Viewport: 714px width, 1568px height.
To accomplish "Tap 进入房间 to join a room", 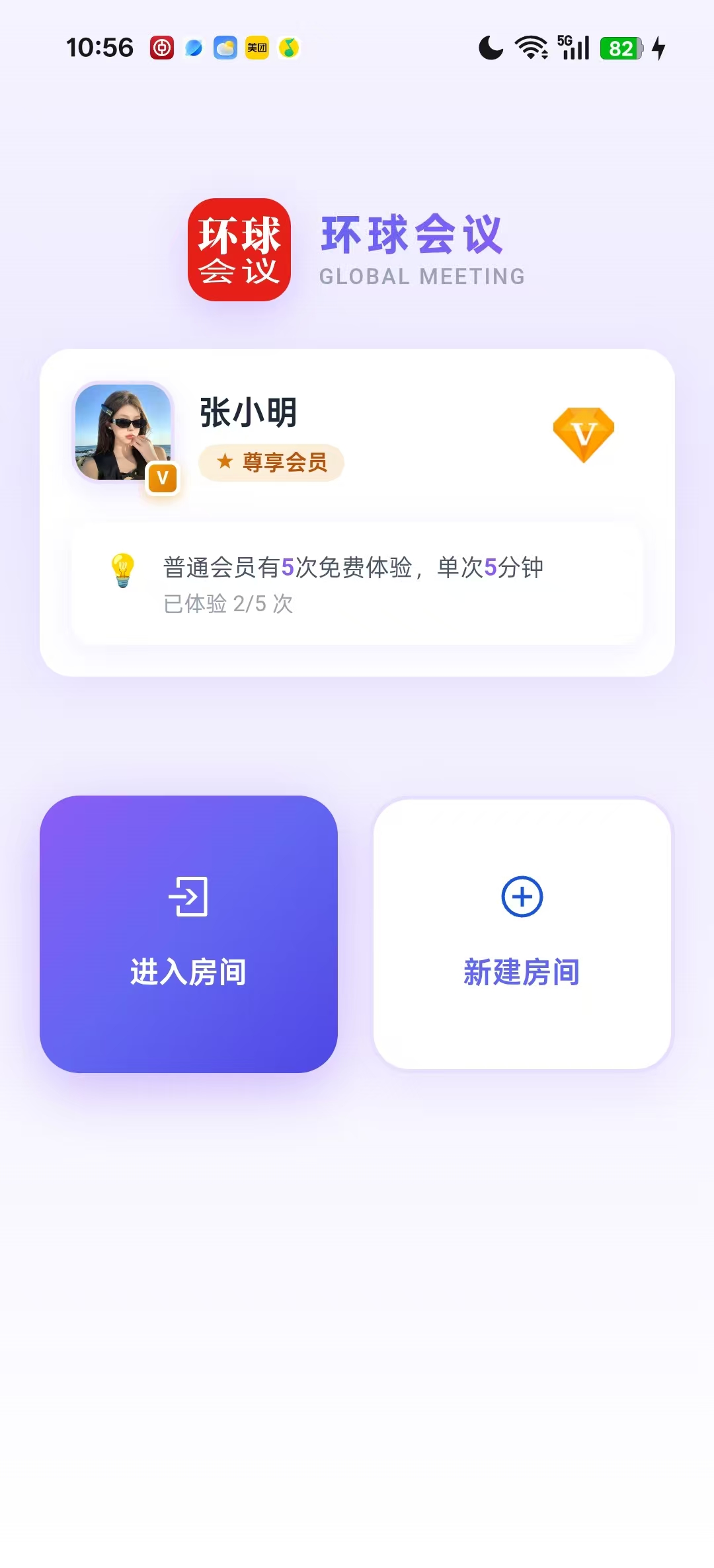I will (x=188, y=934).
